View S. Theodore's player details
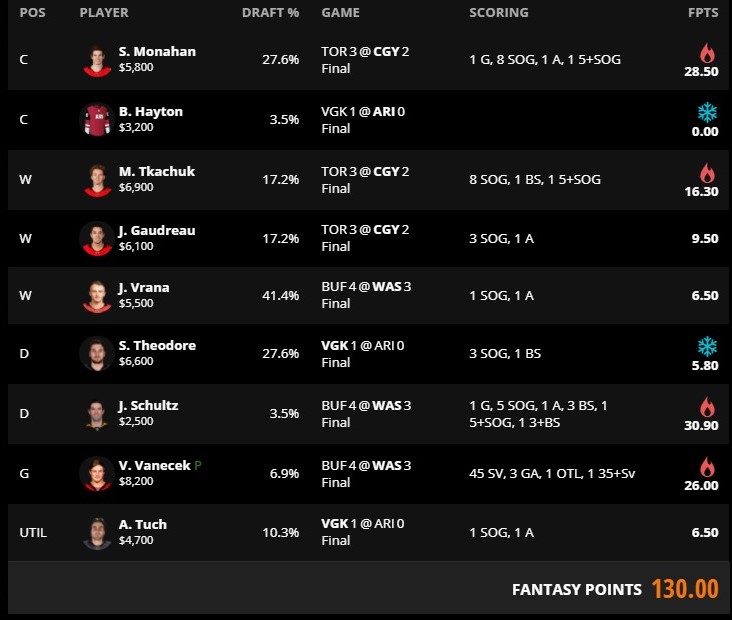This screenshot has width=732, height=620. click(x=156, y=346)
